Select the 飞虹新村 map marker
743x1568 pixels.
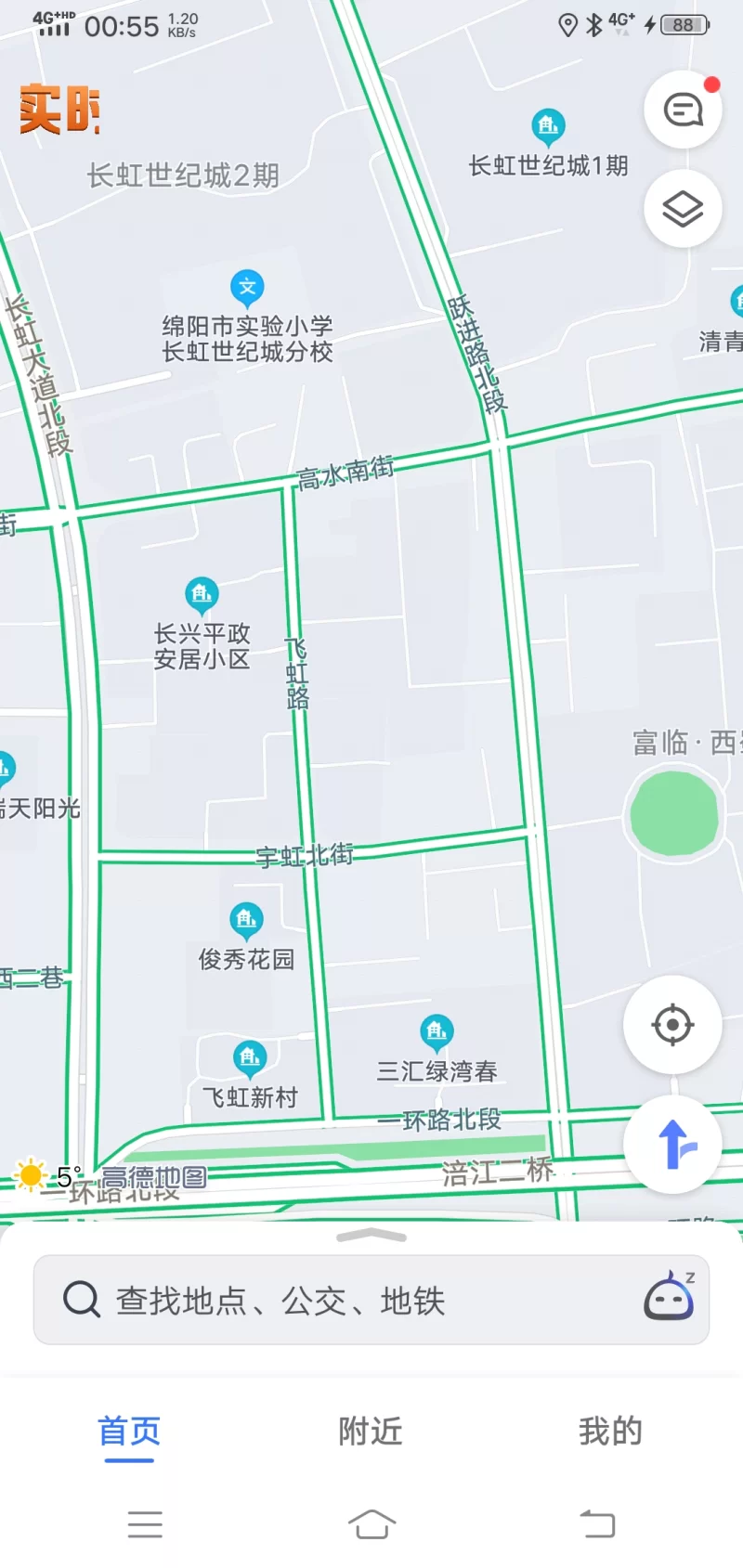coord(249,1057)
